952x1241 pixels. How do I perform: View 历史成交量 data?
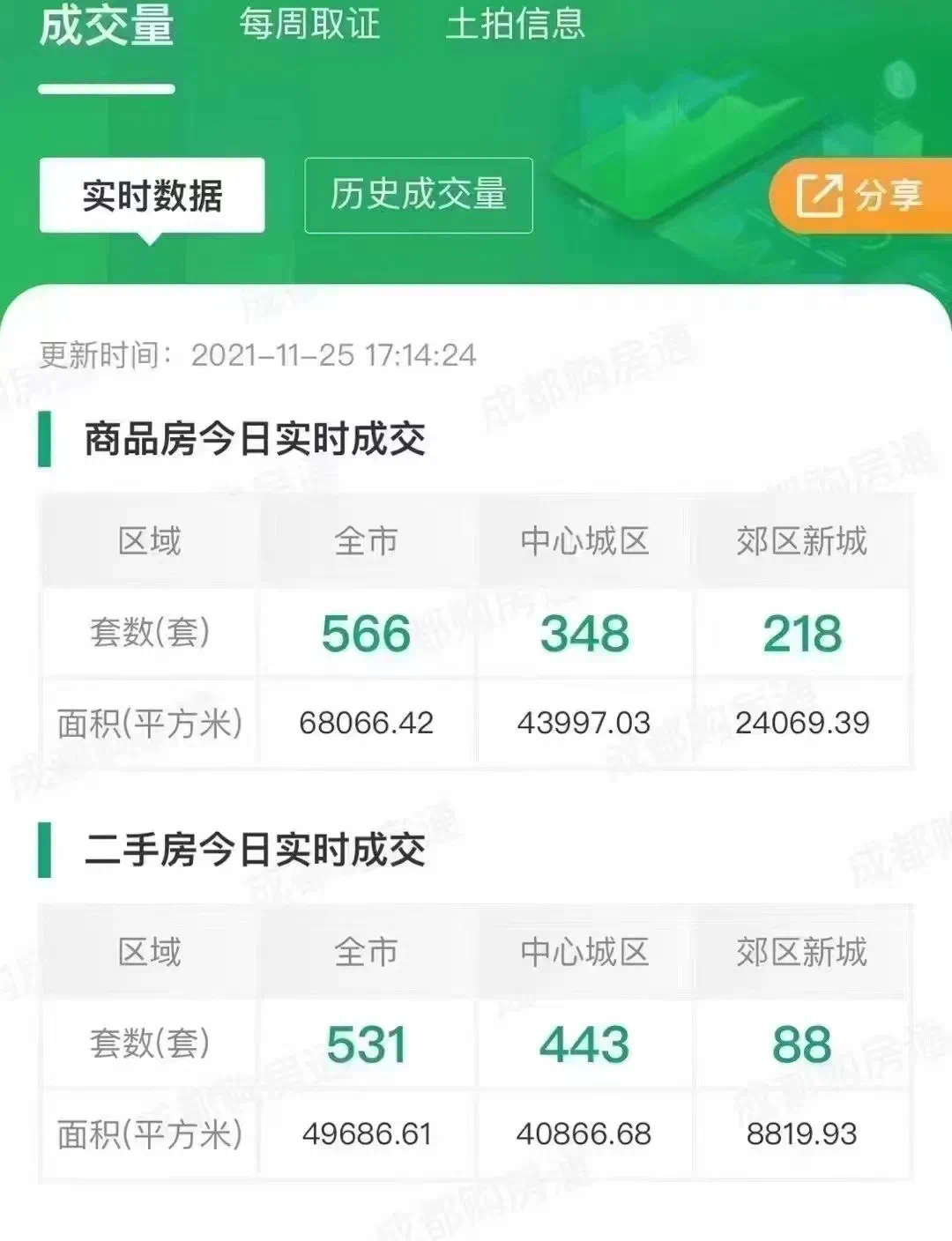[x=418, y=195]
